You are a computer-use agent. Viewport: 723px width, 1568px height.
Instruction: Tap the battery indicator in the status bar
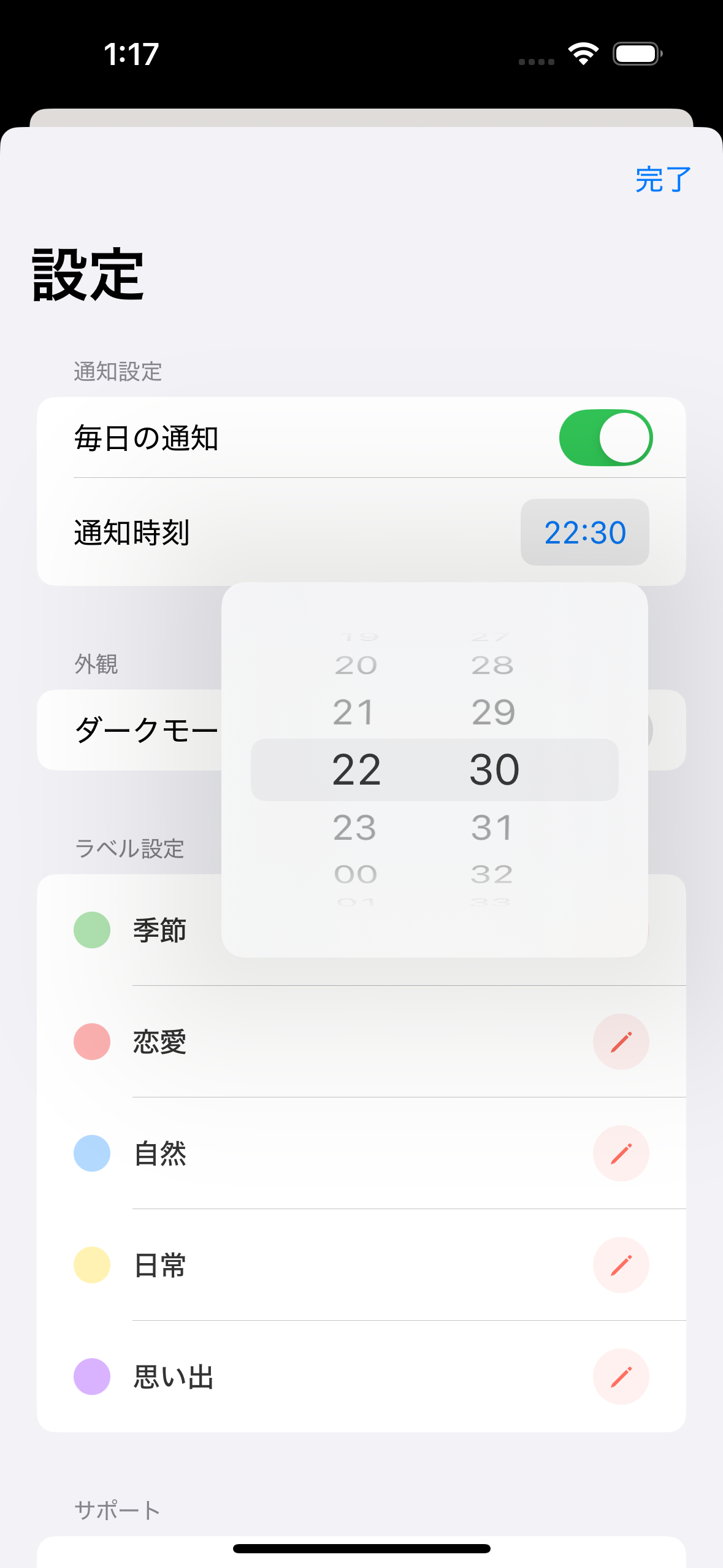pyautogui.click(x=635, y=54)
